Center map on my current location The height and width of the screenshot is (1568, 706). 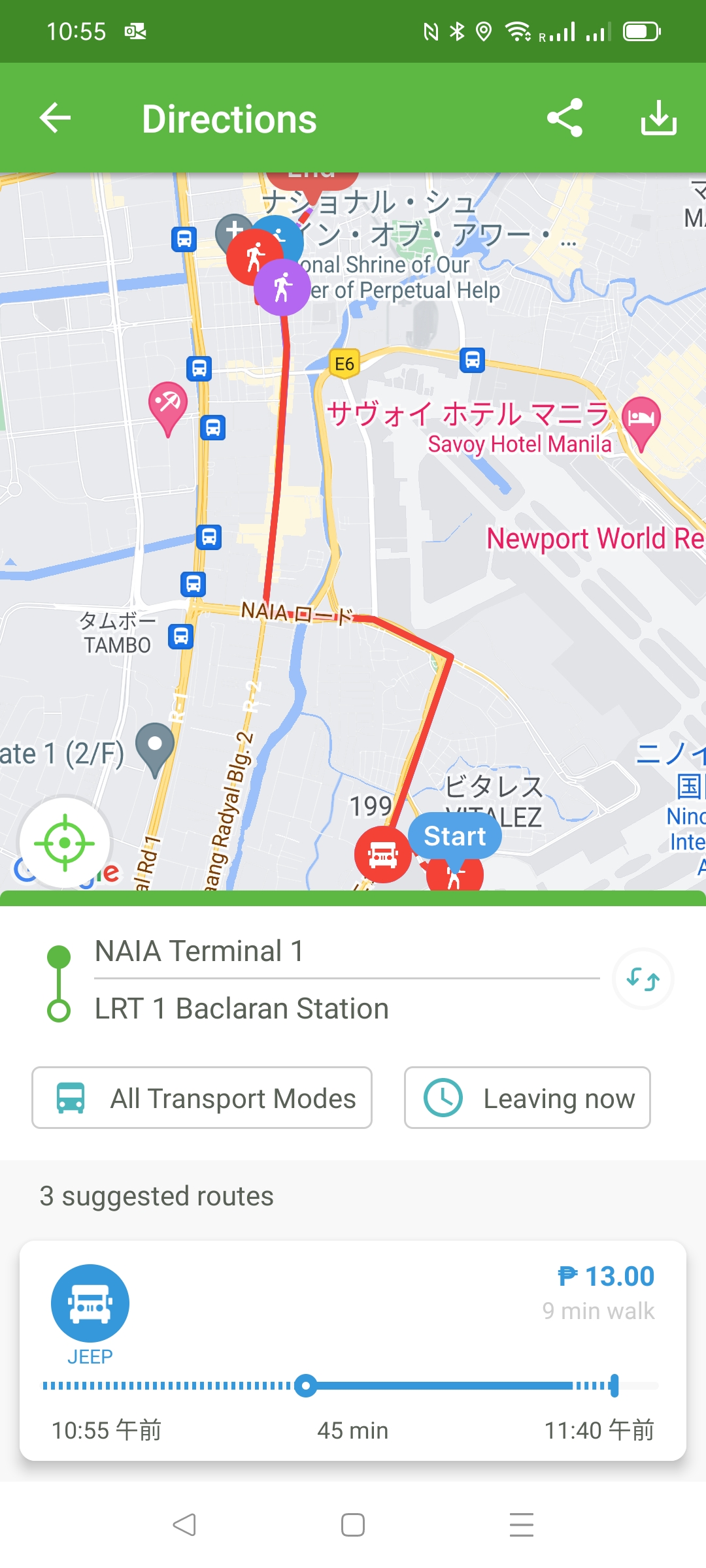(x=65, y=843)
